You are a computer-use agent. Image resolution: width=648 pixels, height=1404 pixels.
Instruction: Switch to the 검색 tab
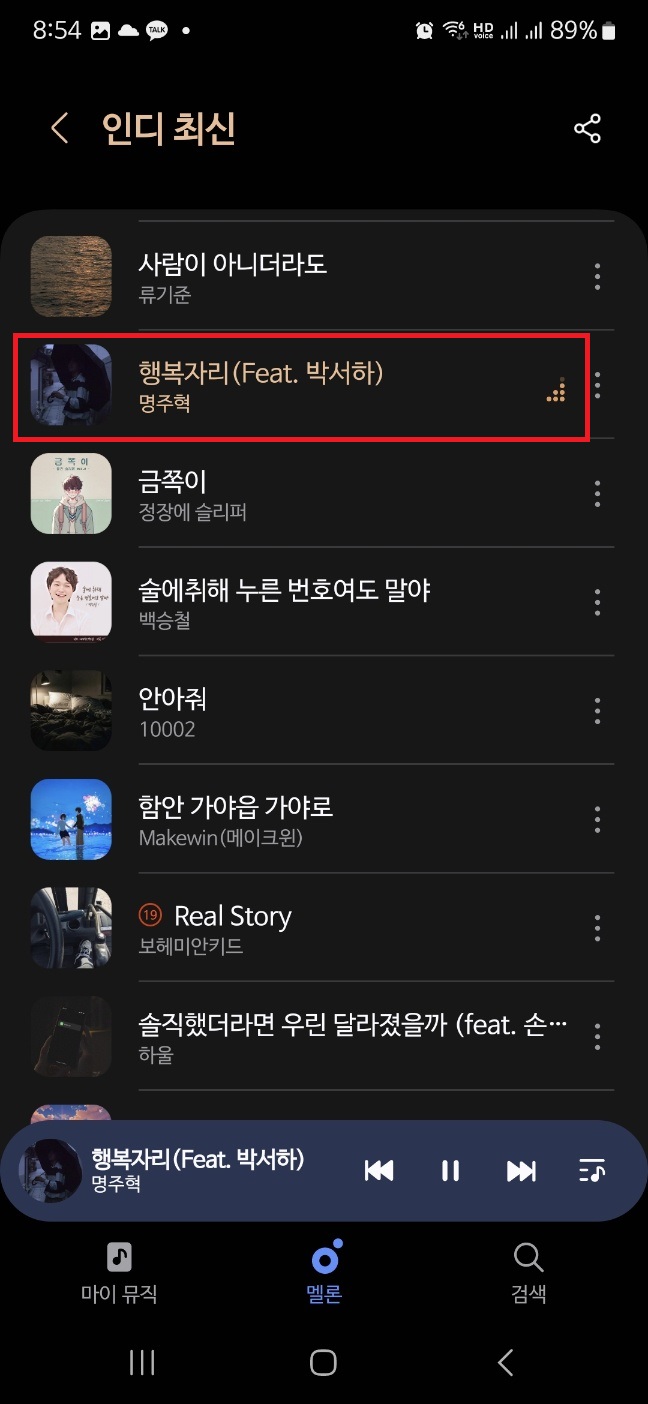click(x=528, y=1272)
